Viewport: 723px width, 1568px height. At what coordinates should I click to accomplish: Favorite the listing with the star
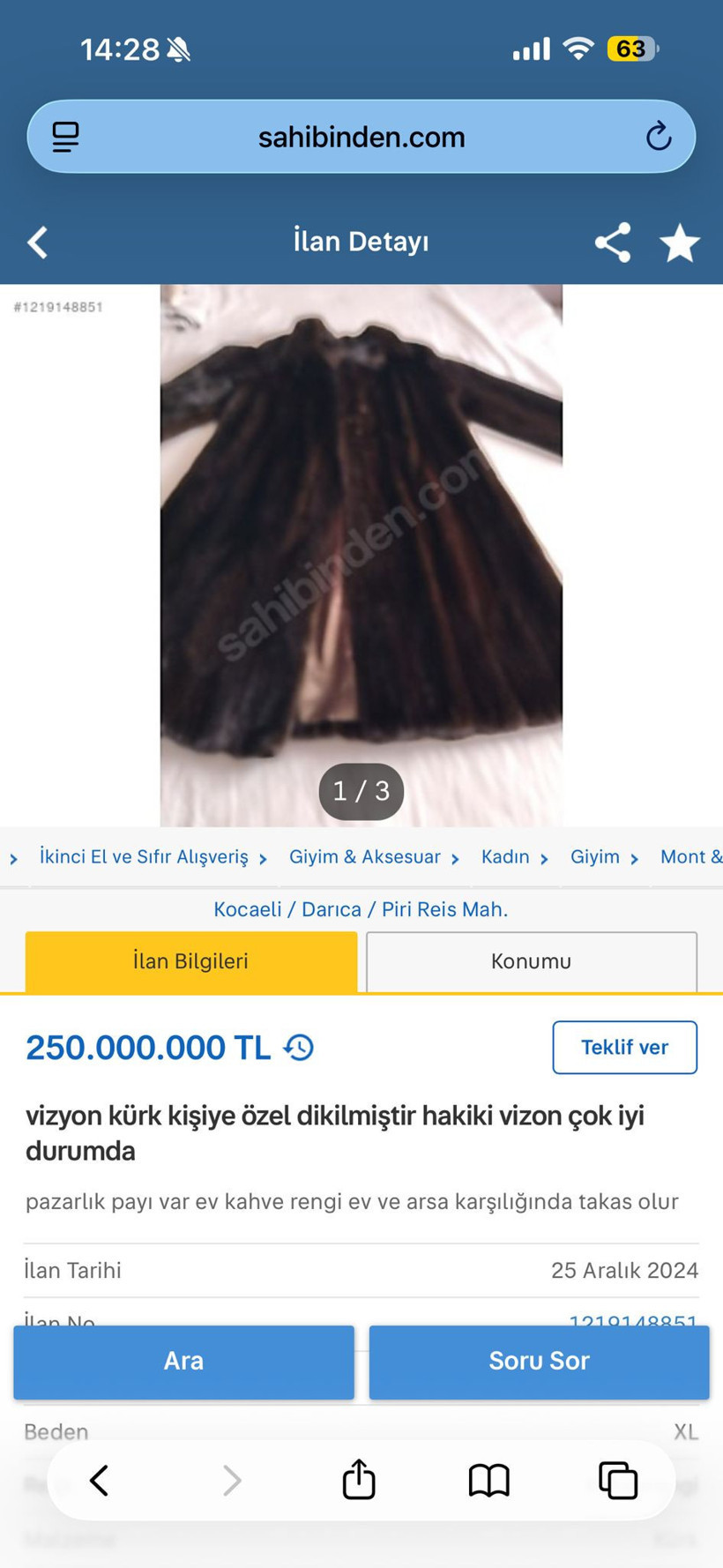(680, 242)
